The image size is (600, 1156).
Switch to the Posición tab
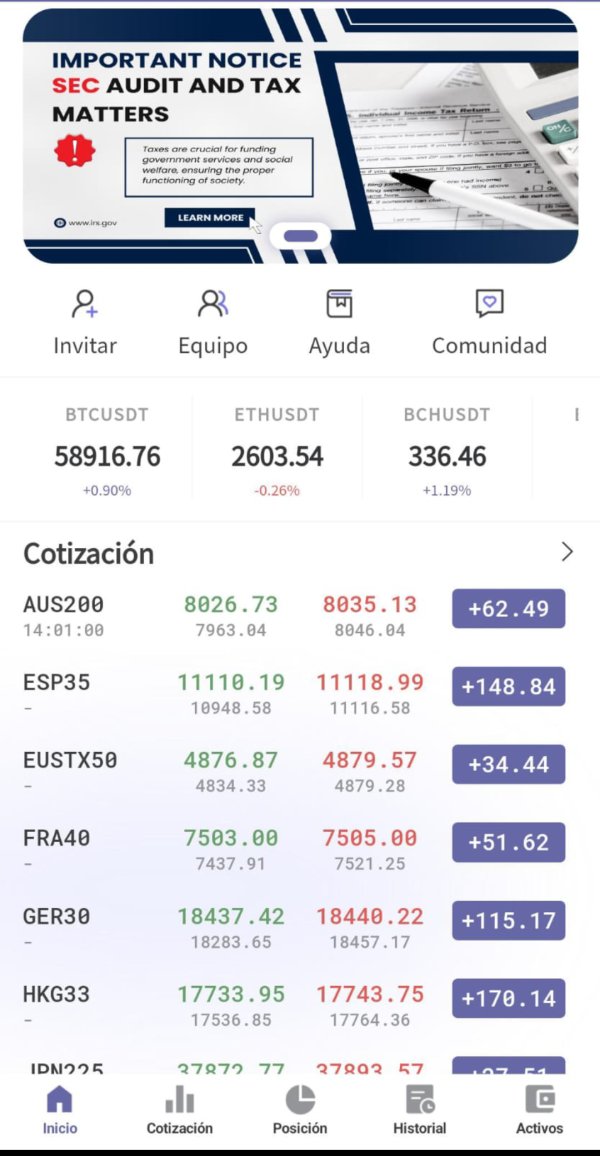(300, 1110)
